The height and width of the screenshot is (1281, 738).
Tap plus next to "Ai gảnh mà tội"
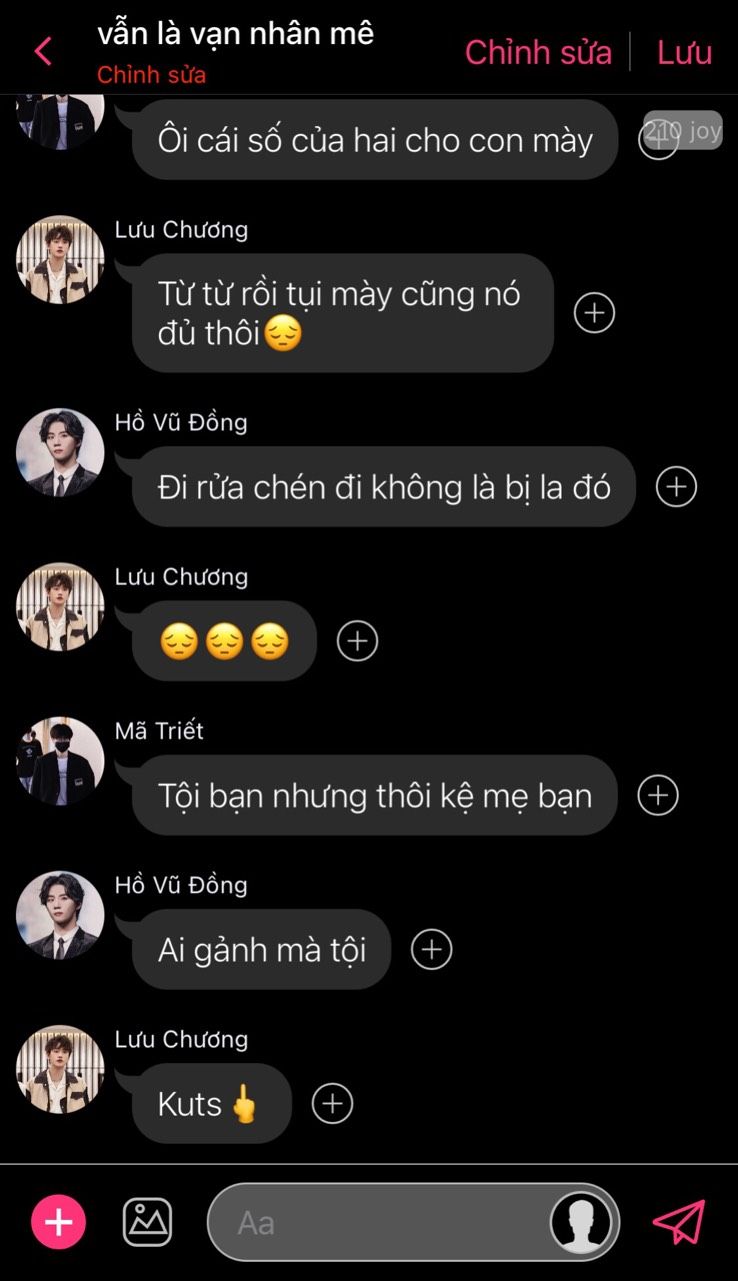coord(432,949)
